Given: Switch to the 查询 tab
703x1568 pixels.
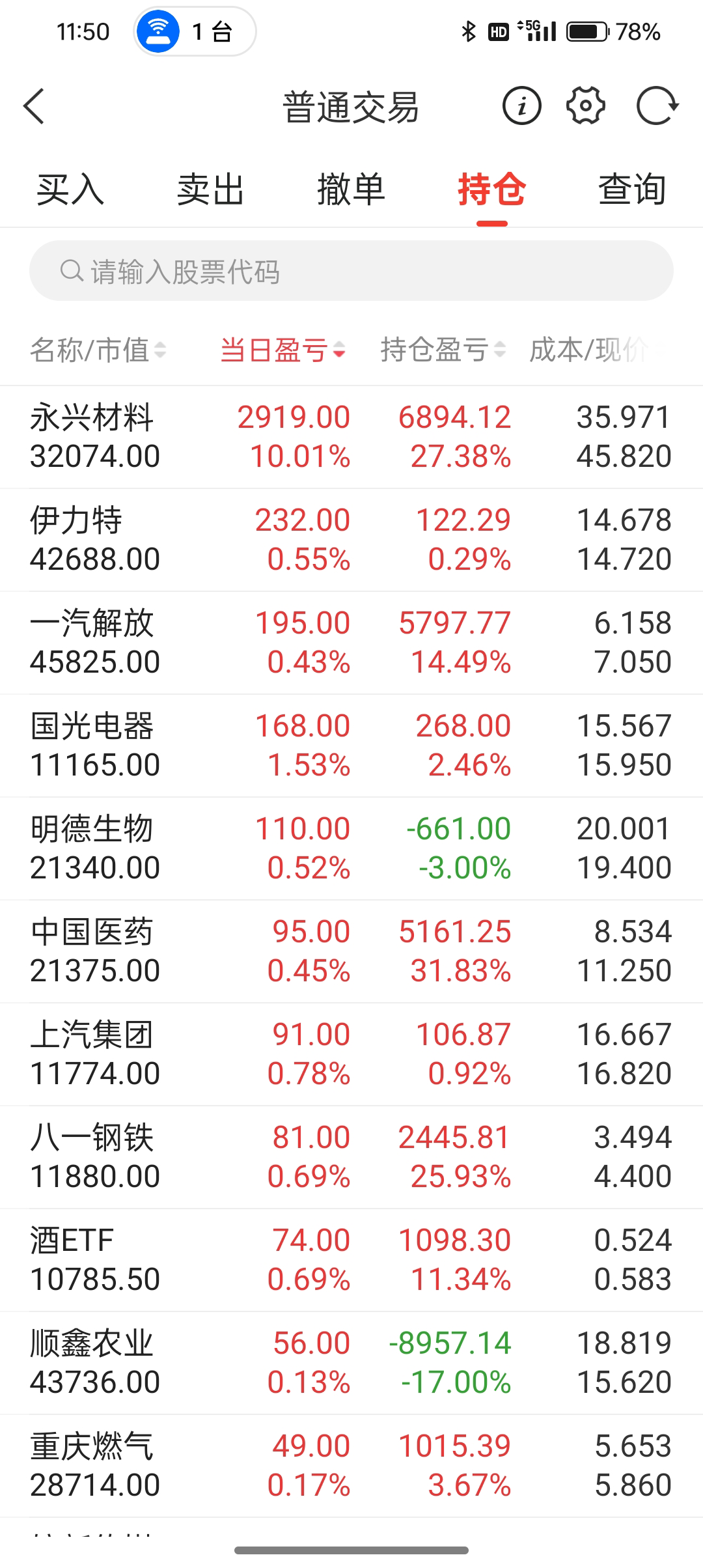Looking at the screenshot, I should (x=631, y=190).
